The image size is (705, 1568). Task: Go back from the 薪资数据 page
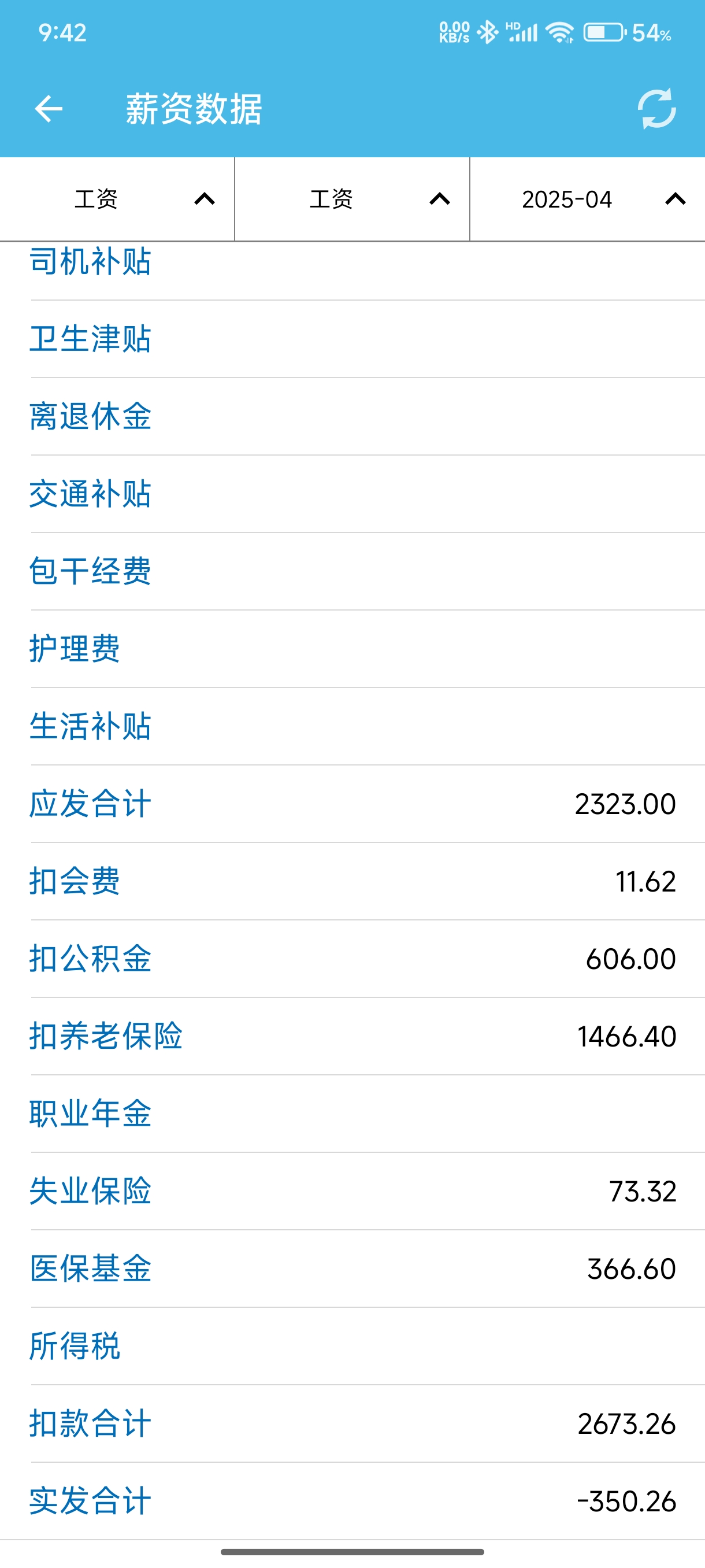tap(49, 110)
